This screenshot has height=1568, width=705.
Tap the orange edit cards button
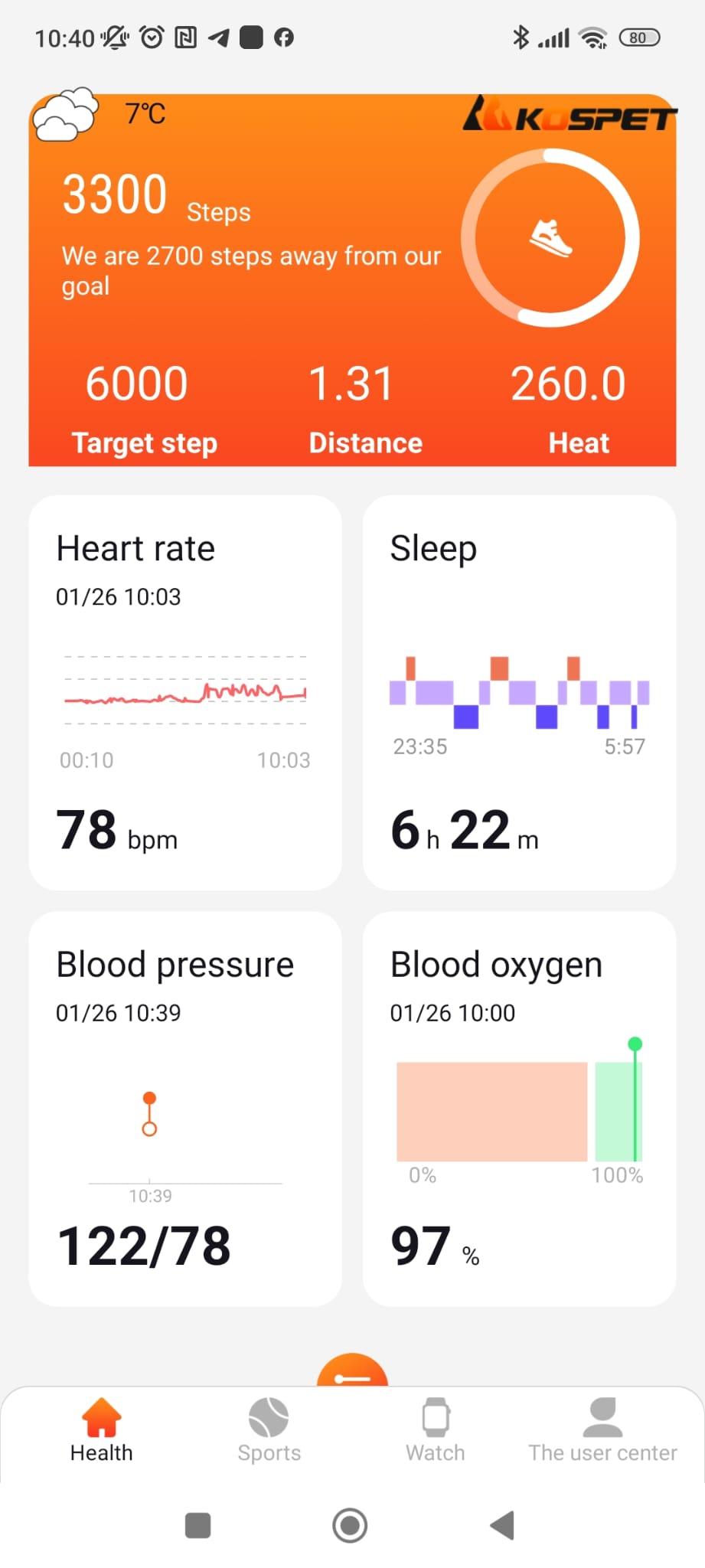[352, 1373]
